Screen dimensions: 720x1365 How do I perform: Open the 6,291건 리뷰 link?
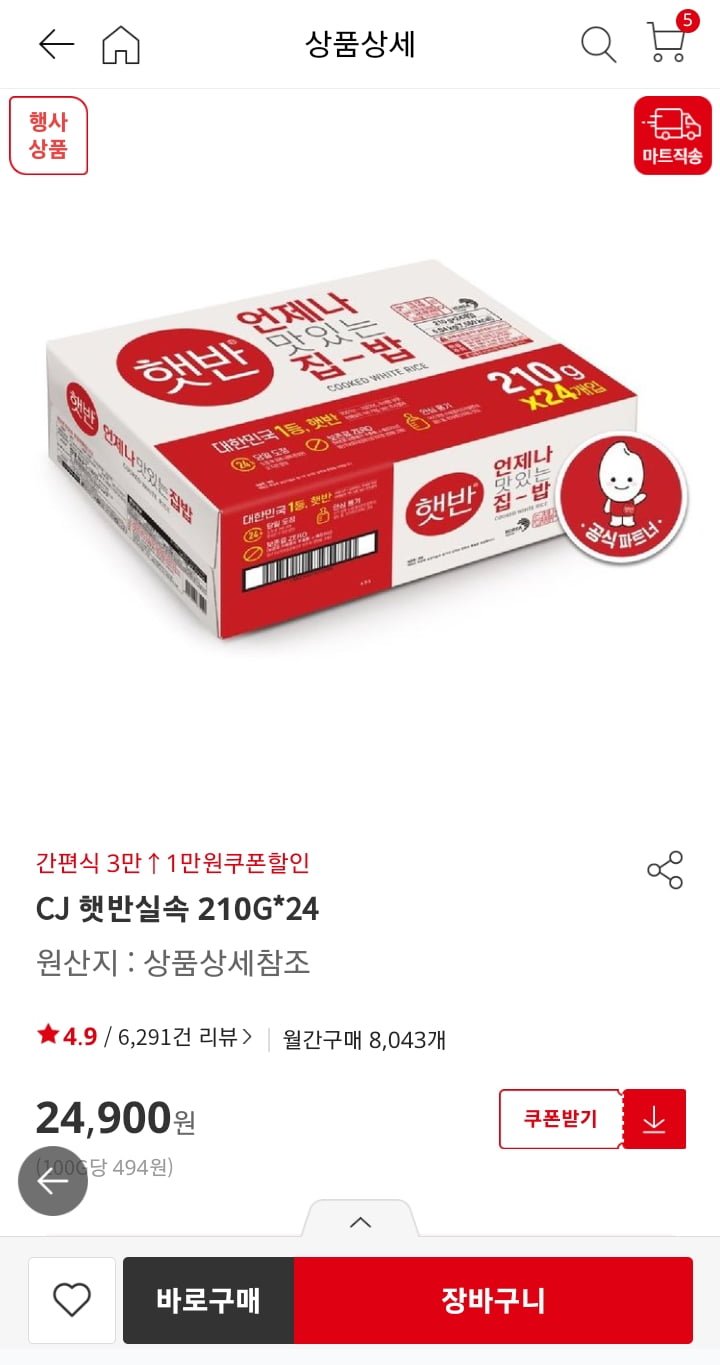pyautogui.click(x=185, y=1037)
